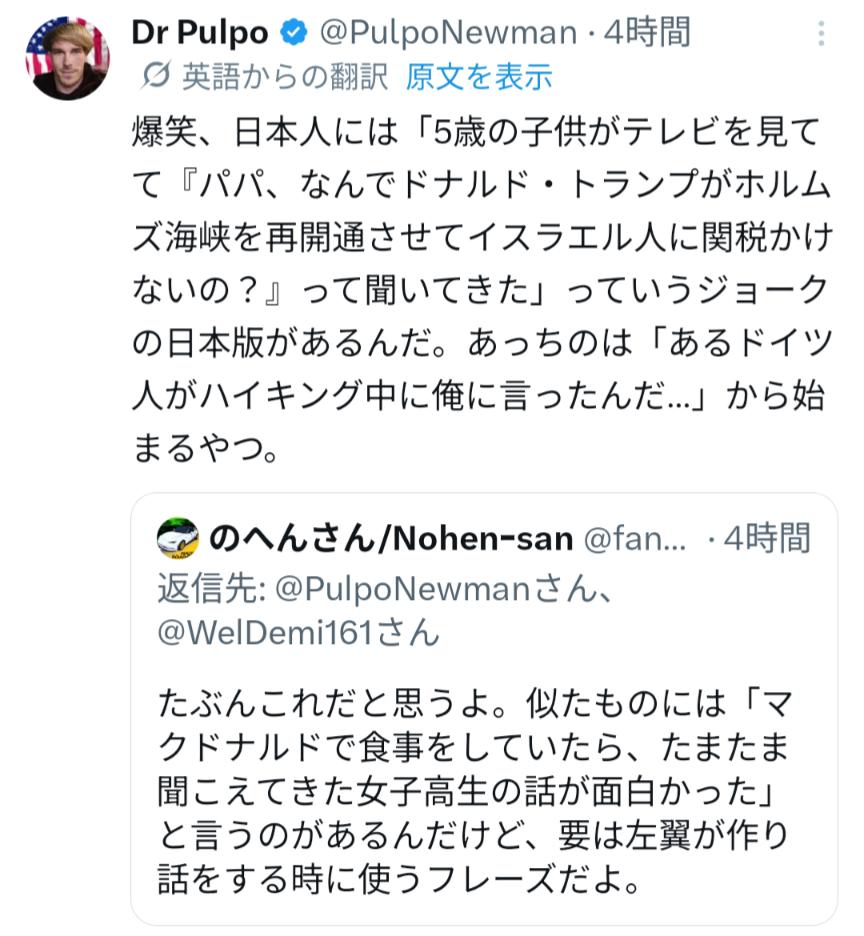Screen dimensions: 864x936
Task: Open the tweet's overflow menu
Action: pos(821,35)
